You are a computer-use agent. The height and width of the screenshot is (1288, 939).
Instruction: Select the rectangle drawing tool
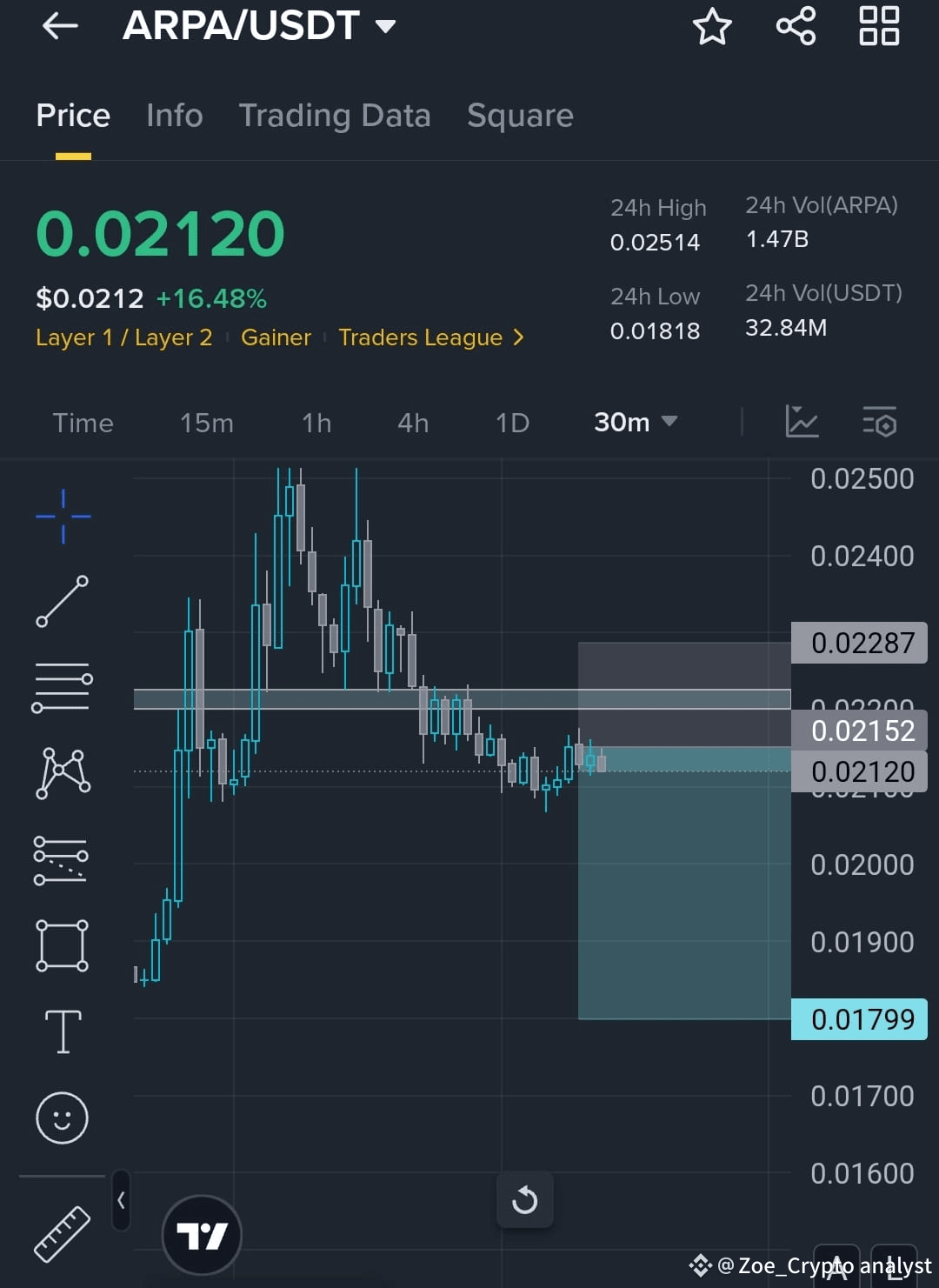[62, 945]
